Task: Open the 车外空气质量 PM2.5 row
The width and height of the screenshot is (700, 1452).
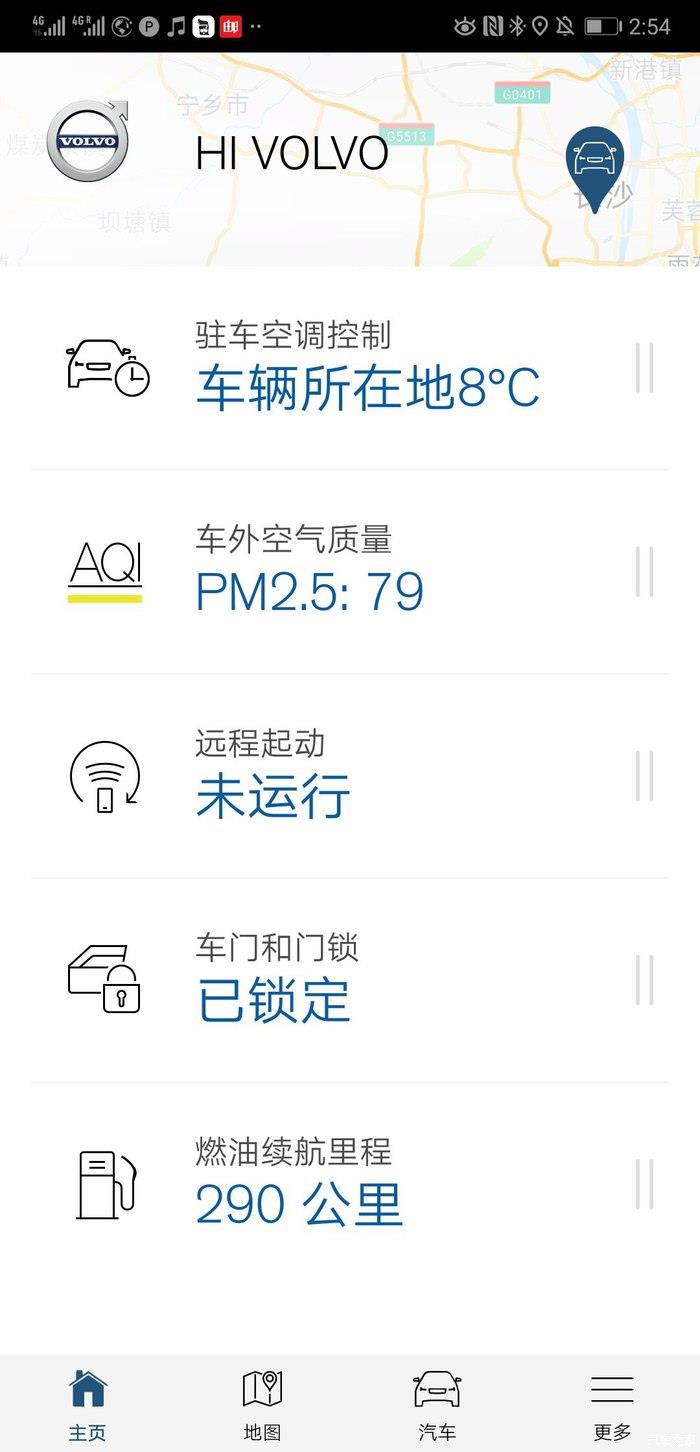Action: pyautogui.click(x=350, y=572)
